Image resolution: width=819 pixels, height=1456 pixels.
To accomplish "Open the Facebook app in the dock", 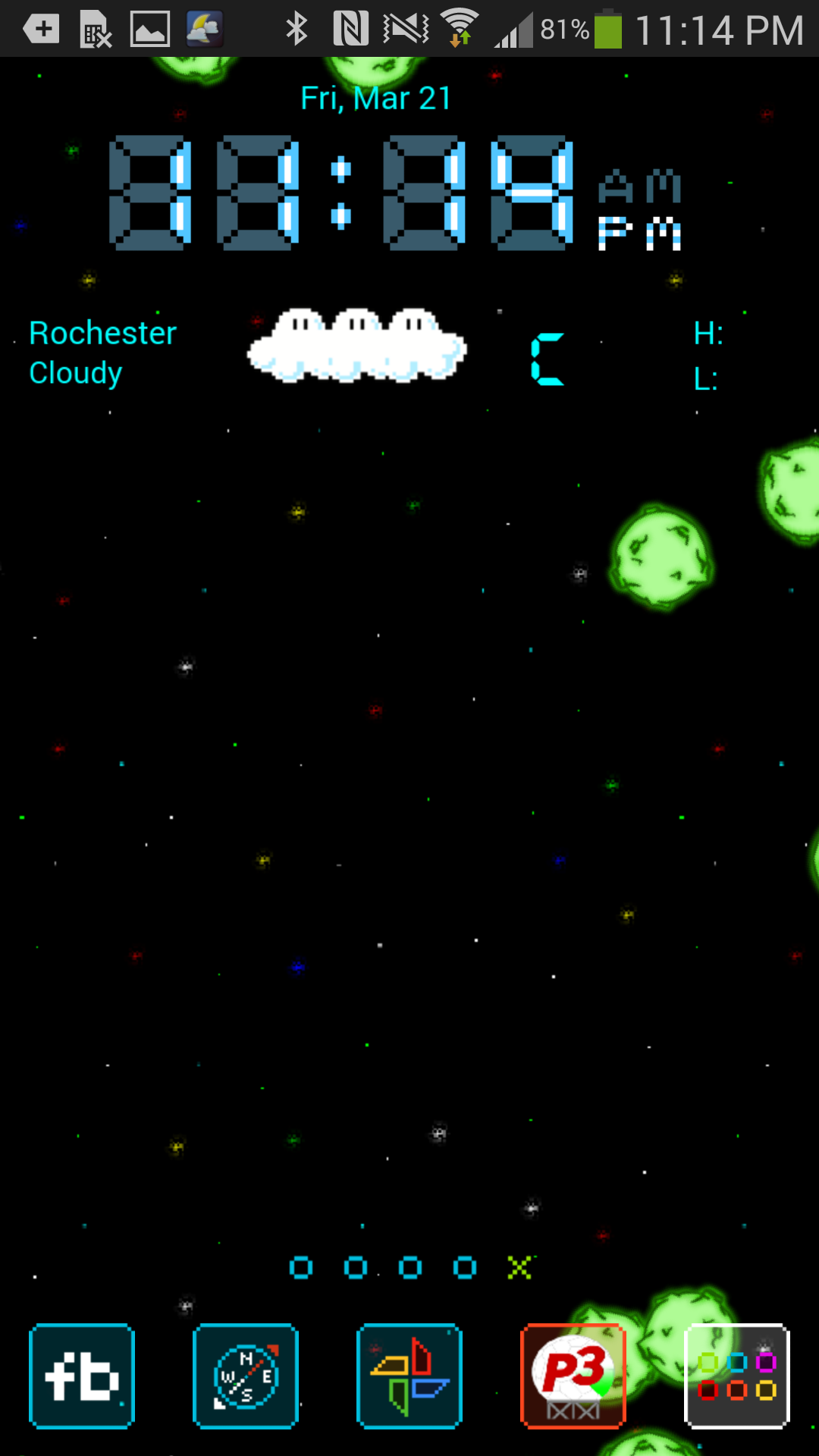I will 82,1376.
